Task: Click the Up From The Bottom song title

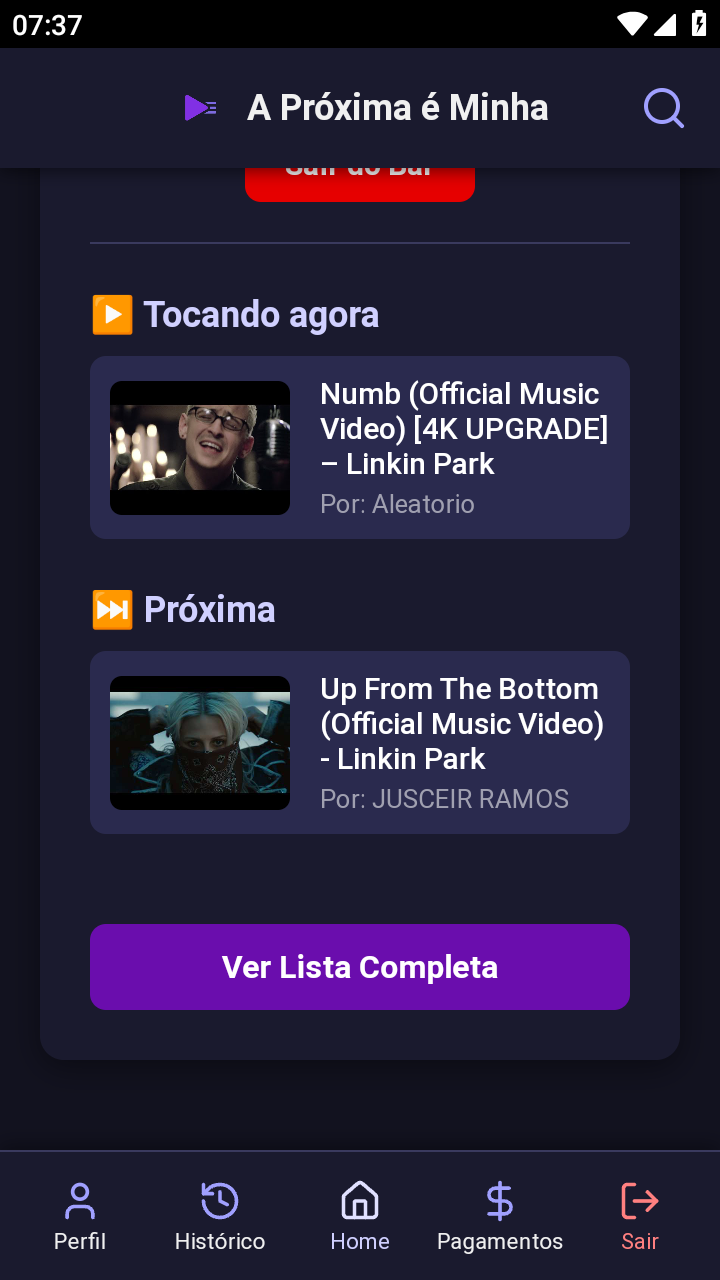Action: pyautogui.click(x=461, y=722)
